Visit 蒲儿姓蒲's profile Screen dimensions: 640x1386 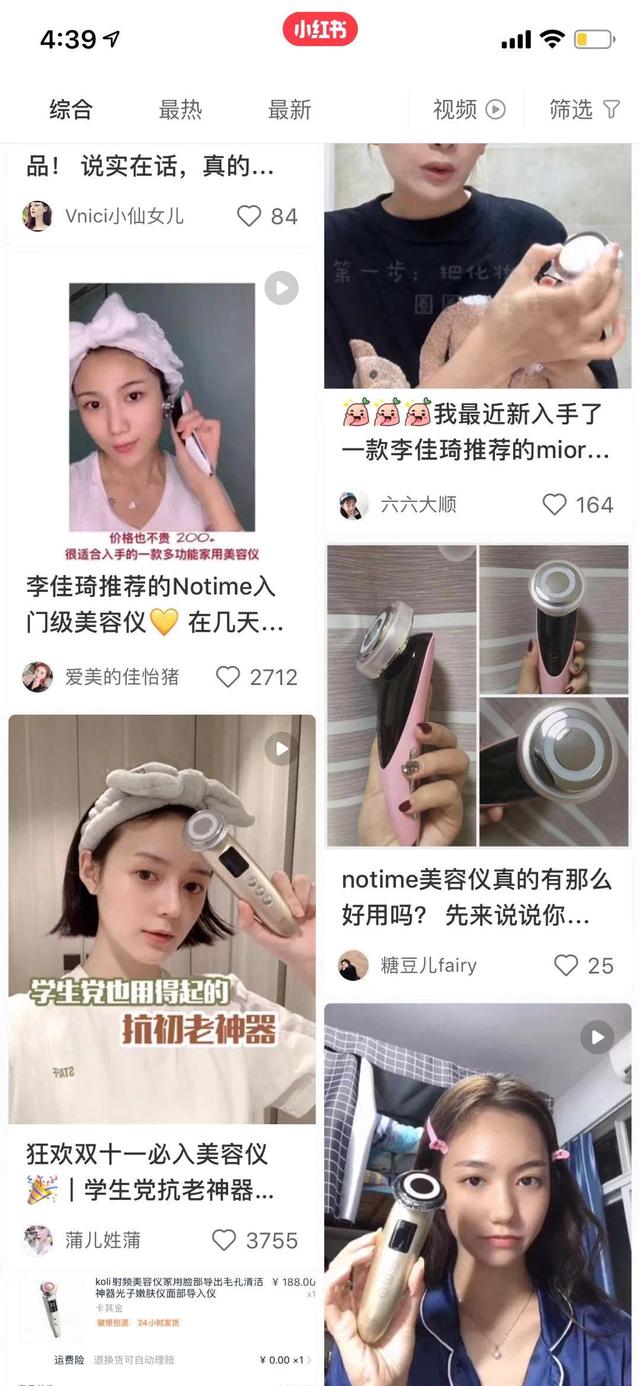(102, 1240)
